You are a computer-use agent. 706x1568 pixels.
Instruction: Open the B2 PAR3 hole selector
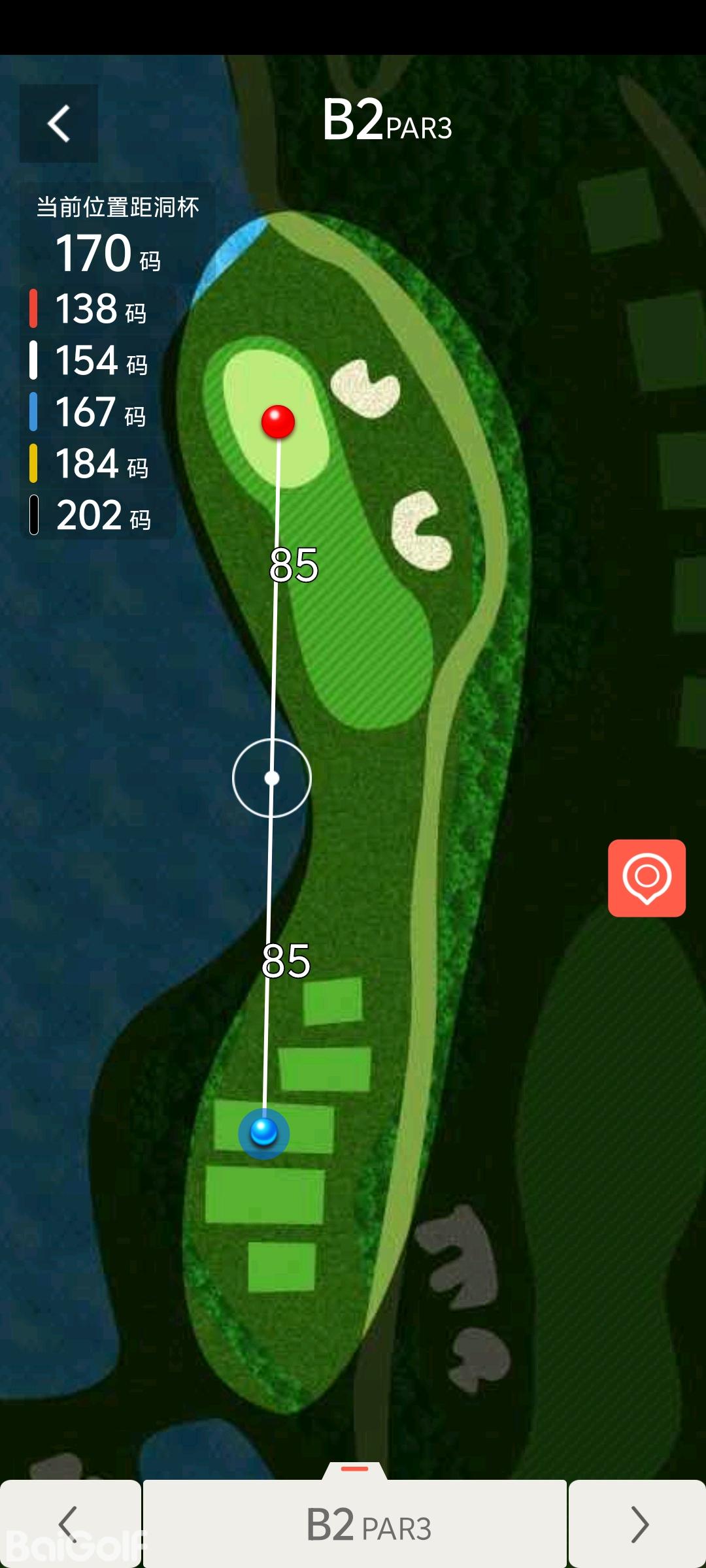click(x=355, y=1524)
